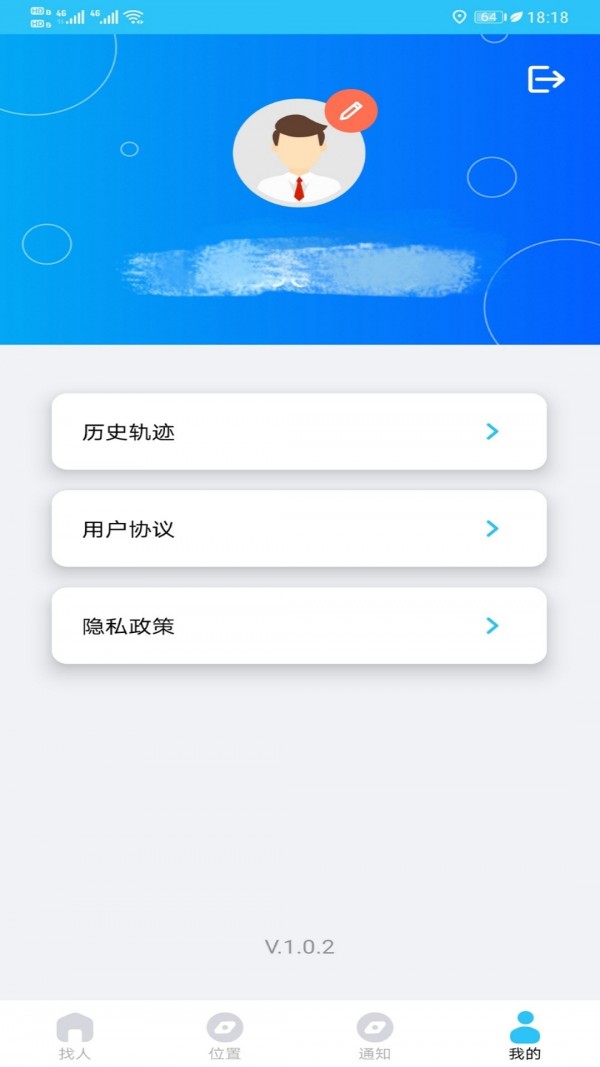600x1067 pixels.
Task: Open 历史轨迹 history track row
Action: (299, 431)
